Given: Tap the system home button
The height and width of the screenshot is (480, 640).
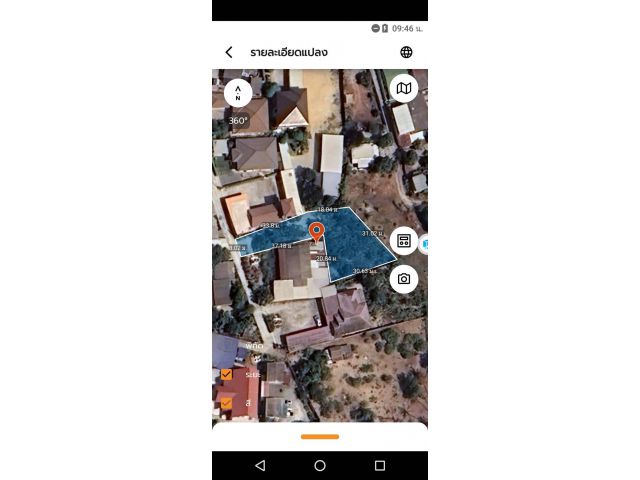Looking at the screenshot, I should [x=320, y=466].
